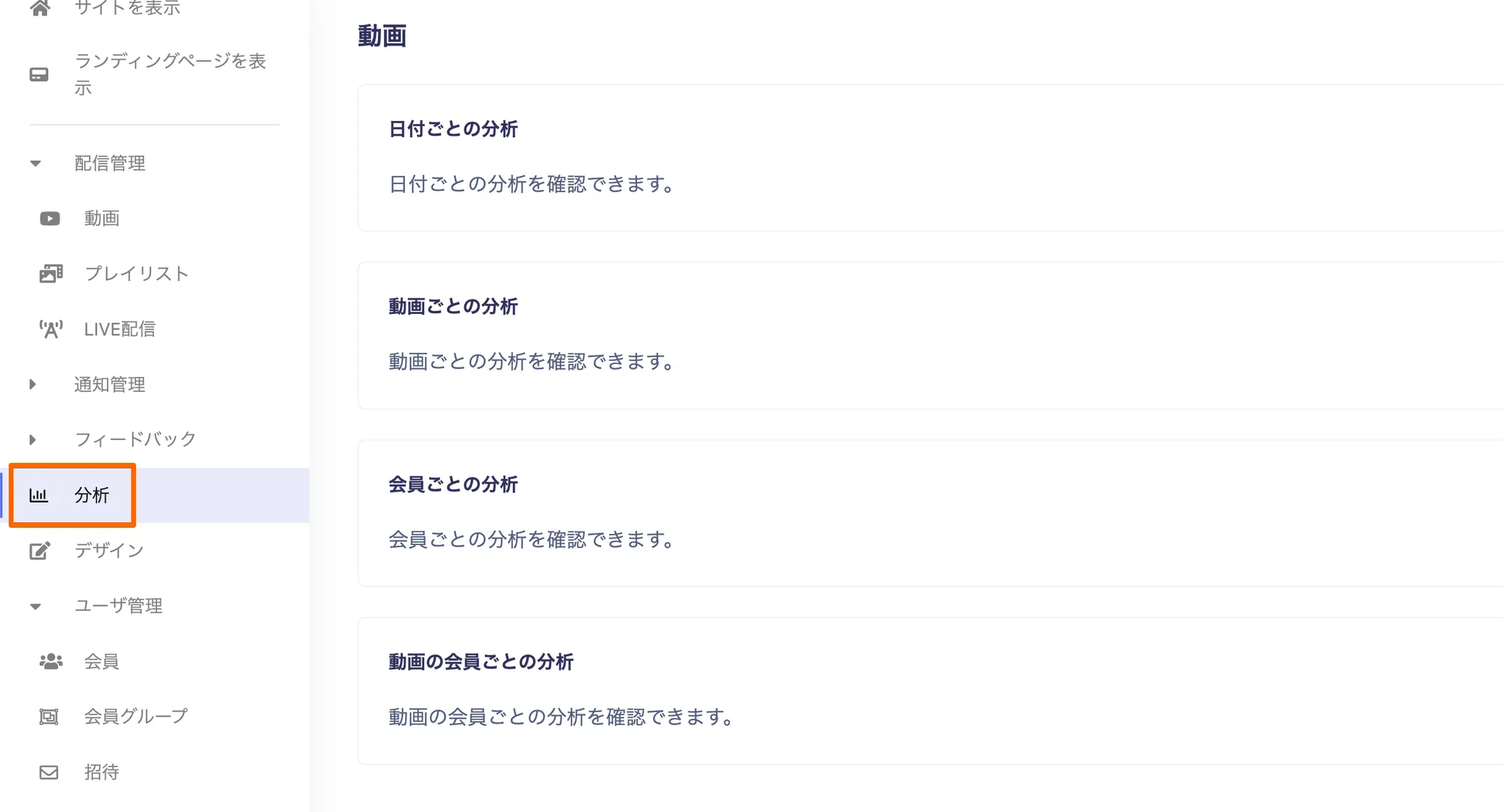Screen dimensions: 1503x812
Task: Select 分析 in the sidebar
Action: (x=91, y=495)
